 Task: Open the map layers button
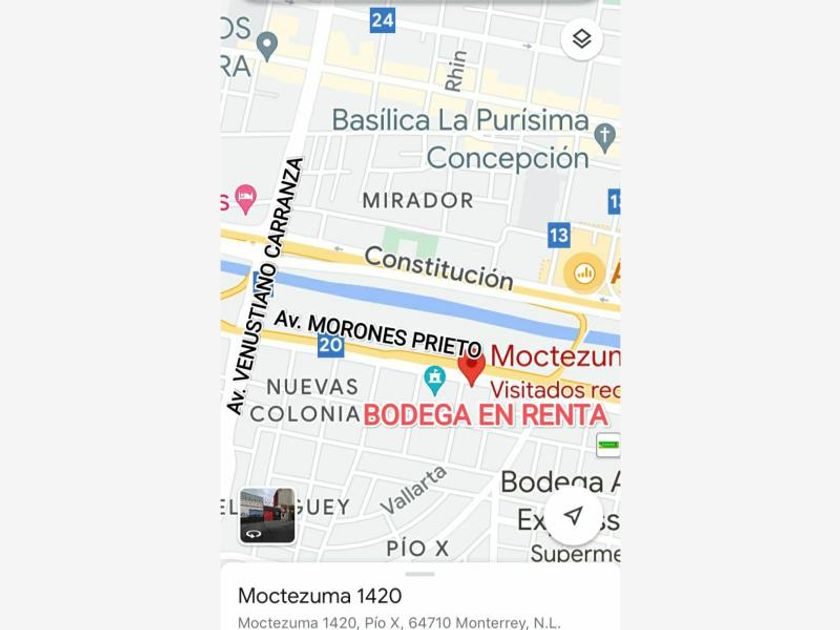[x=582, y=40]
